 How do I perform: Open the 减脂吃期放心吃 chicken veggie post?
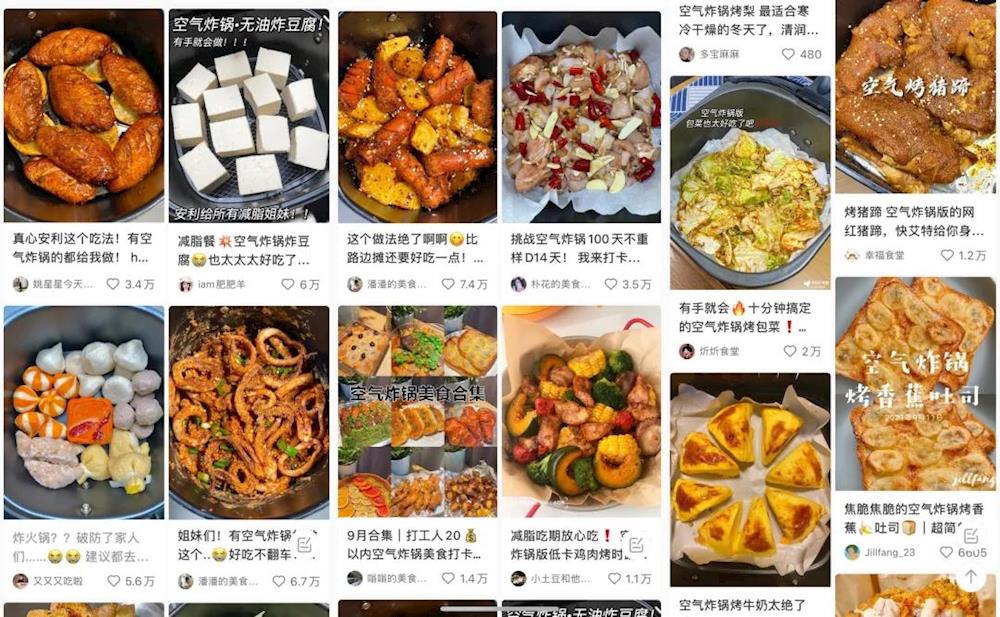(x=581, y=412)
